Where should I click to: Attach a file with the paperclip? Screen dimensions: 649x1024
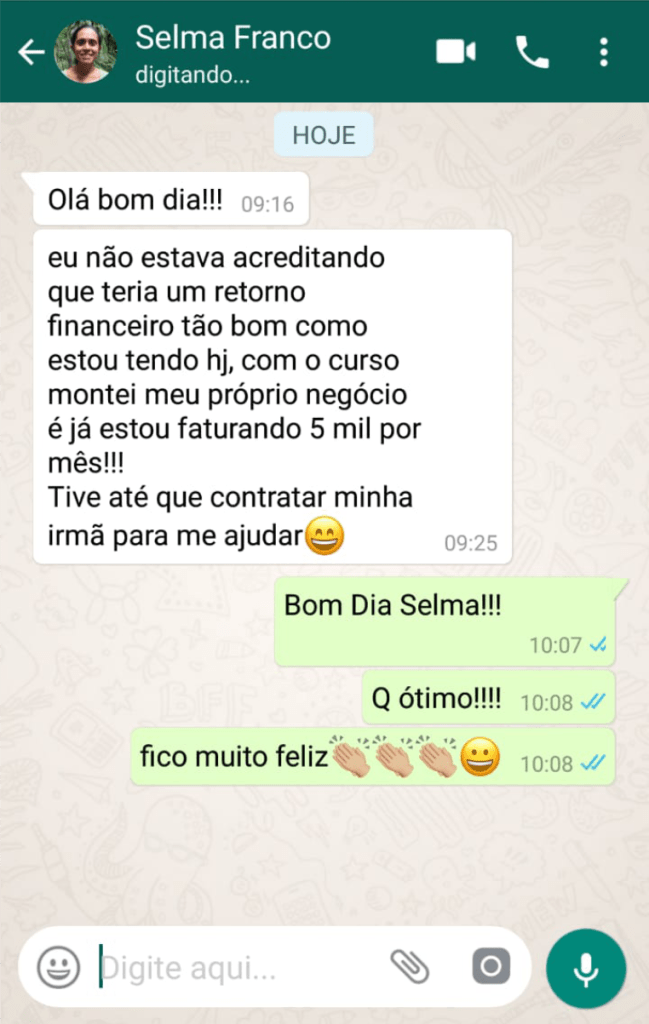click(x=409, y=967)
